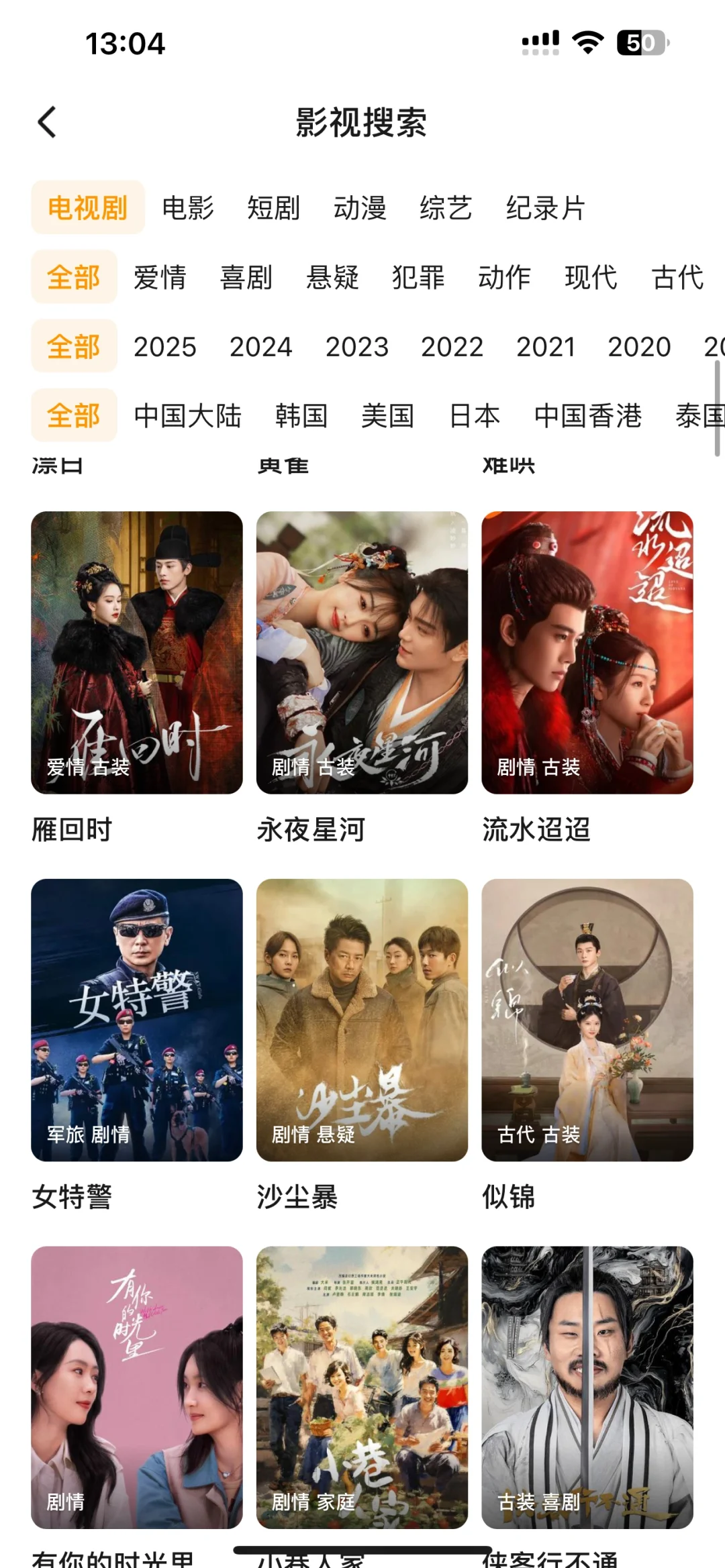
Task: Choose the 韩国 region filter
Action: pyautogui.click(x=301, y=416)
